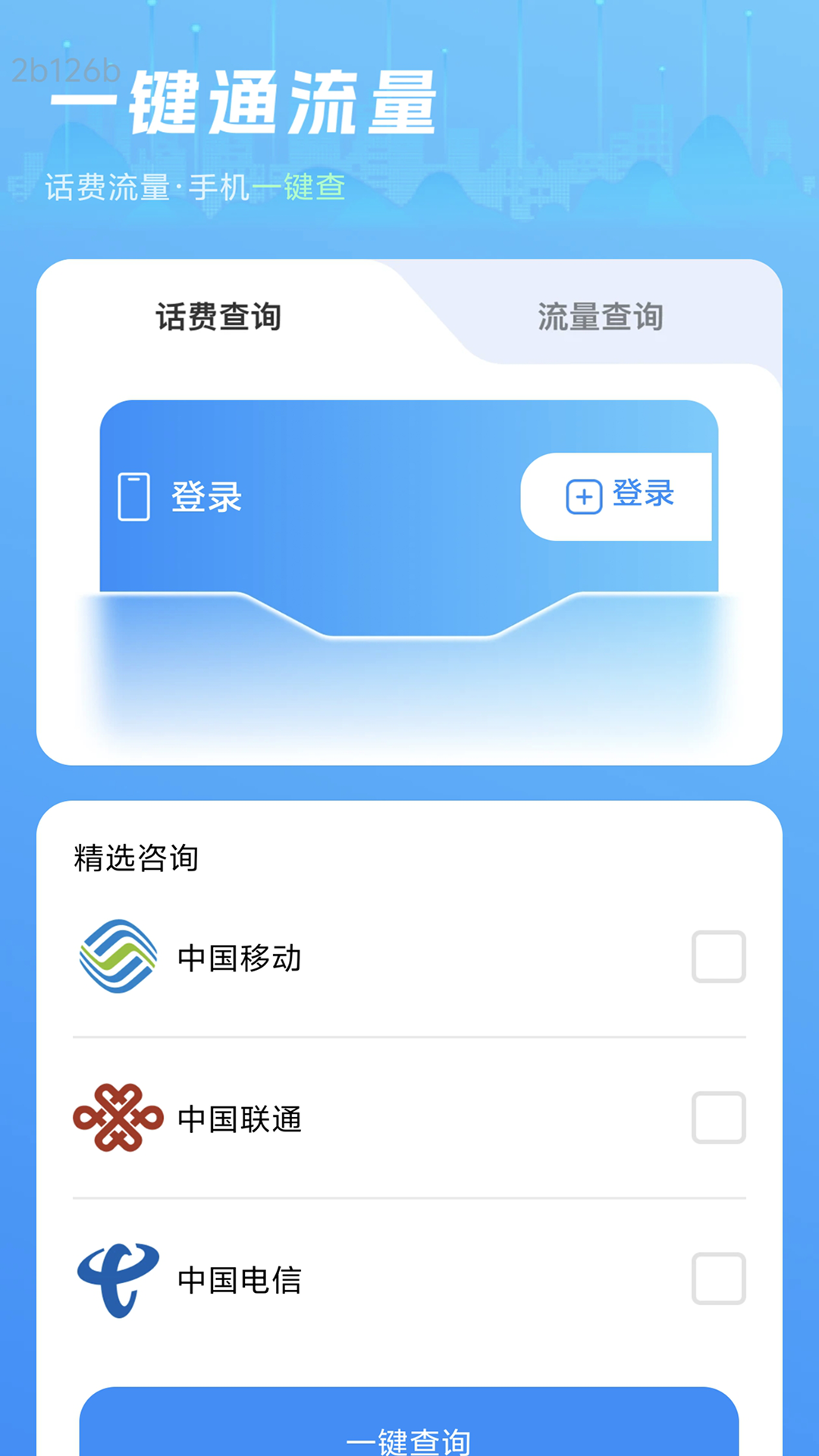Tap the China Mobile logo icon
This screenshot has width=819, height=1456.
pos(118,957)
